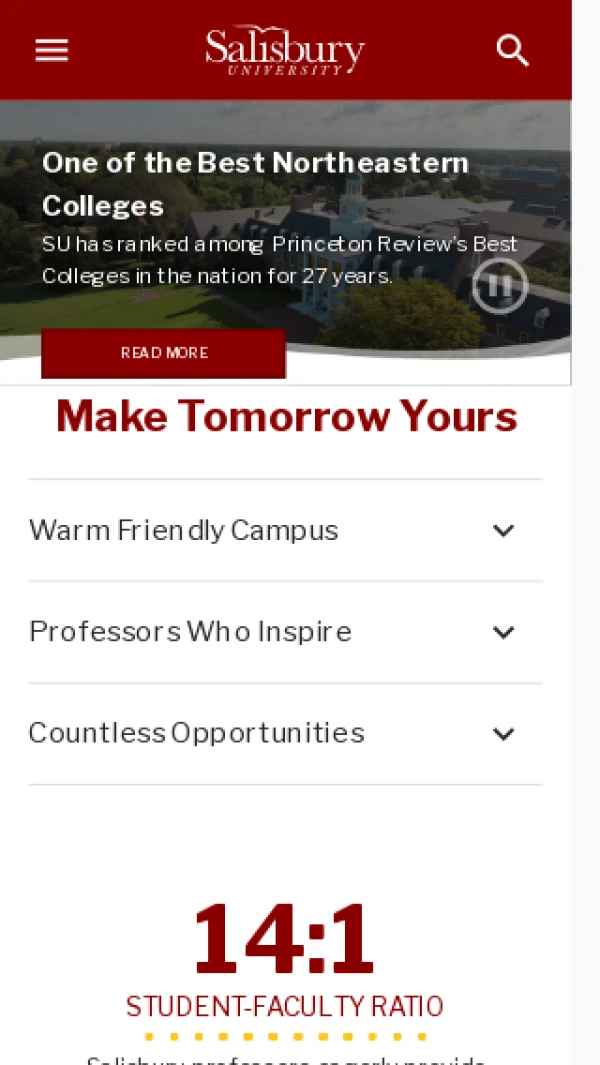Viewport: 600px width, 1065px height.
Task: Expand the Warm Friendly Campus section
Action: 285,530
